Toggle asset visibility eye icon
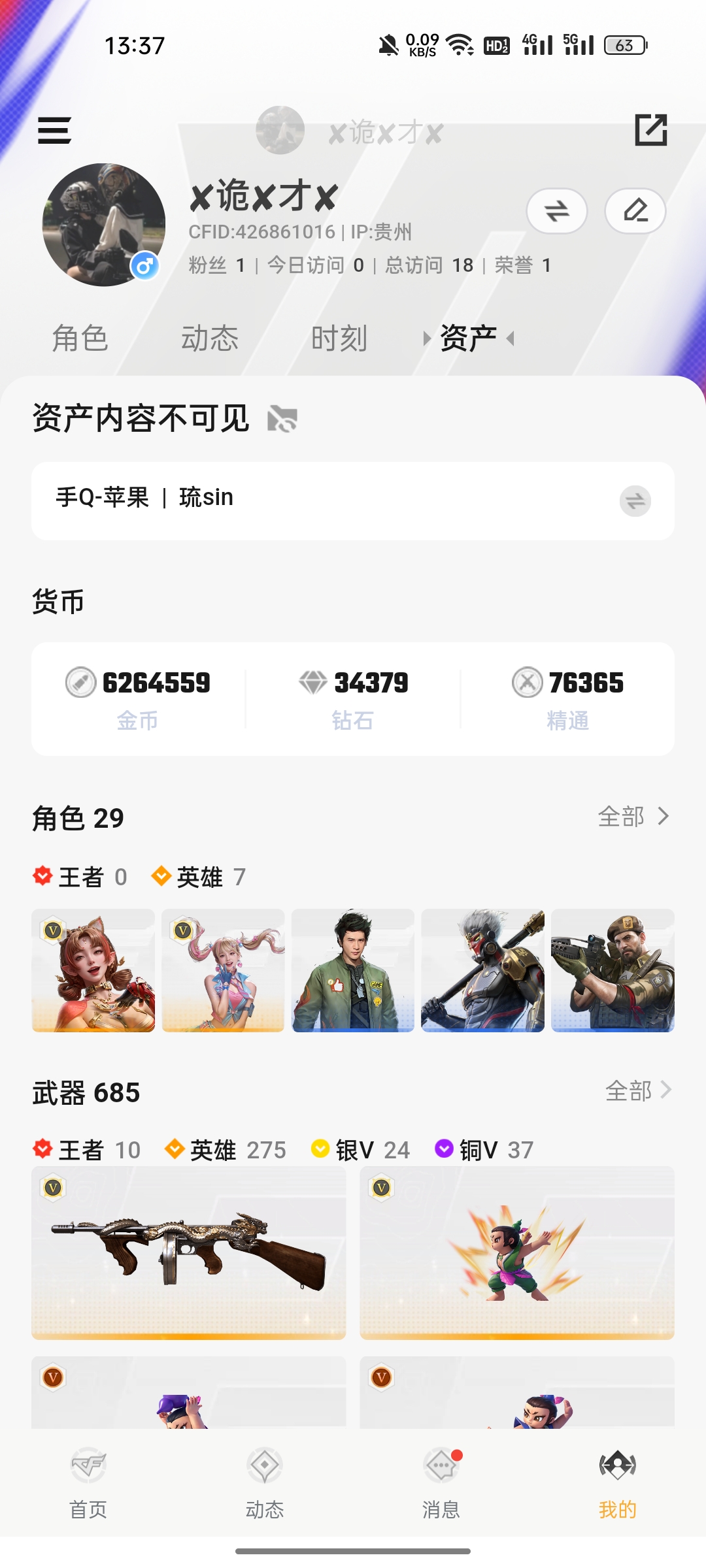The height and width of the screenshot is (1568, 706). [282, 419]
